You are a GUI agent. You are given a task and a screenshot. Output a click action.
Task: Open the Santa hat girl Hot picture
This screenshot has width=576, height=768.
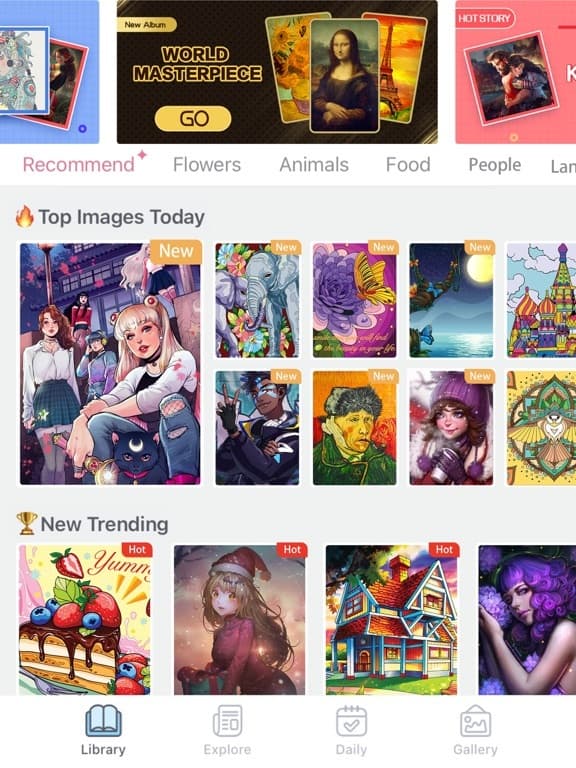tap(240, 620)
